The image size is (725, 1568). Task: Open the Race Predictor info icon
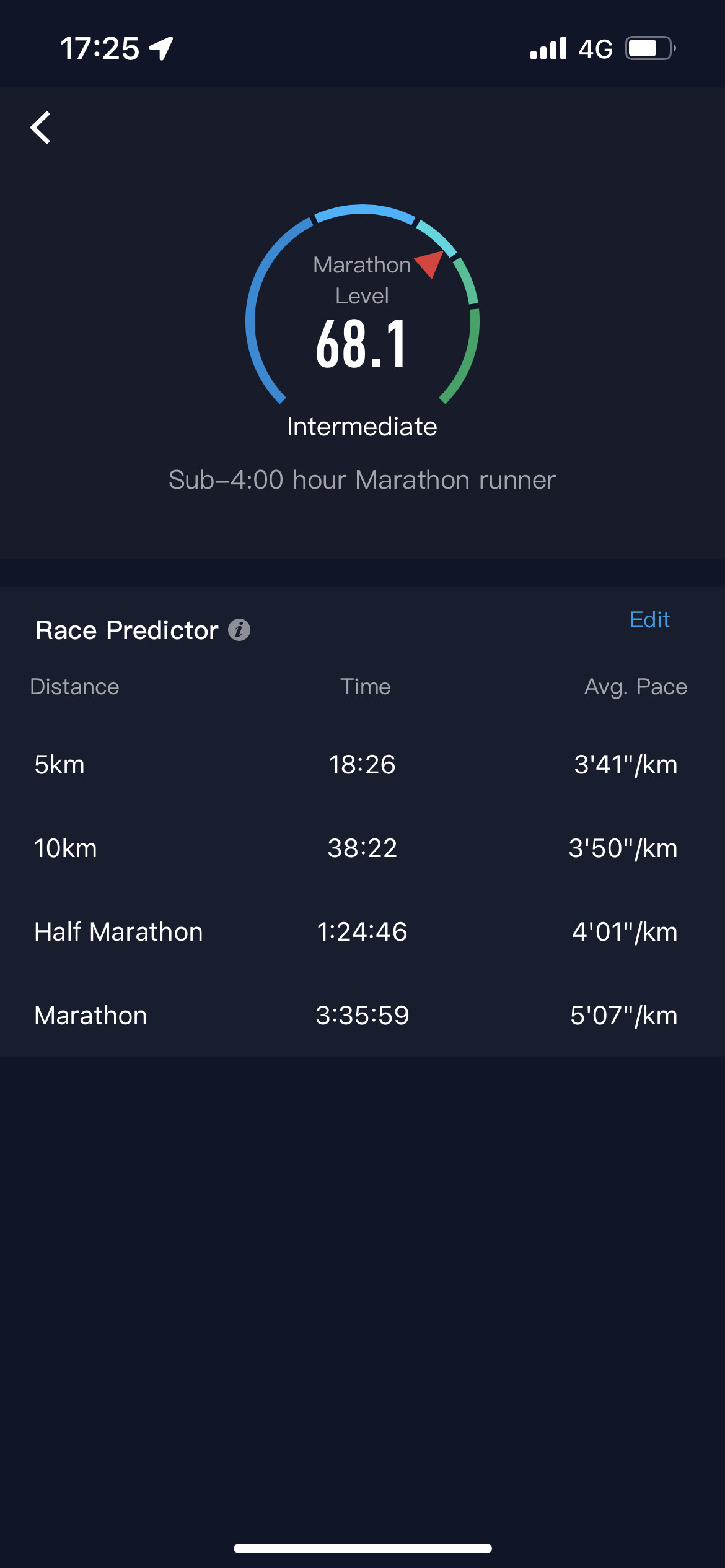pyautogui.click(x=239, y=630)
